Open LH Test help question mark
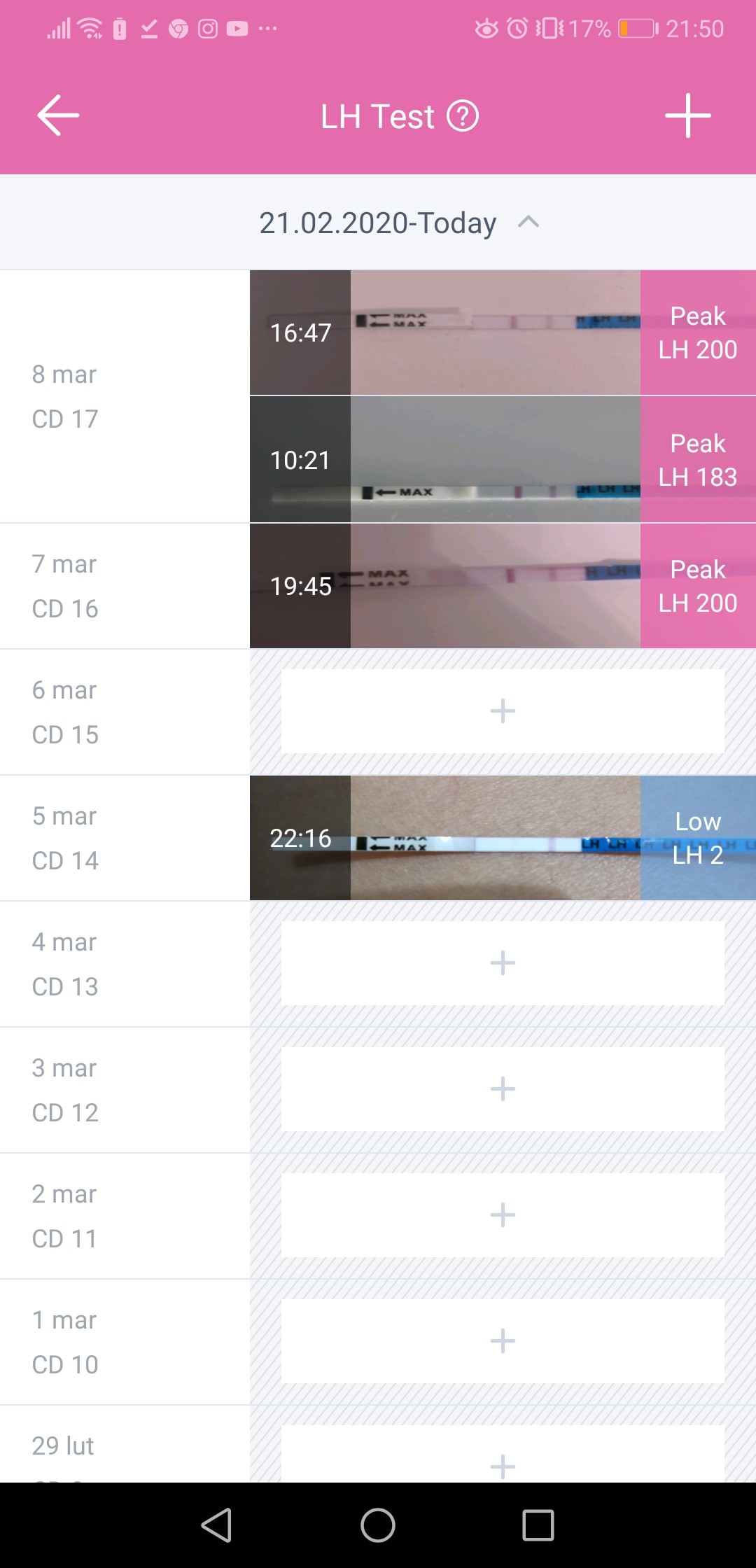 [463, 115]
